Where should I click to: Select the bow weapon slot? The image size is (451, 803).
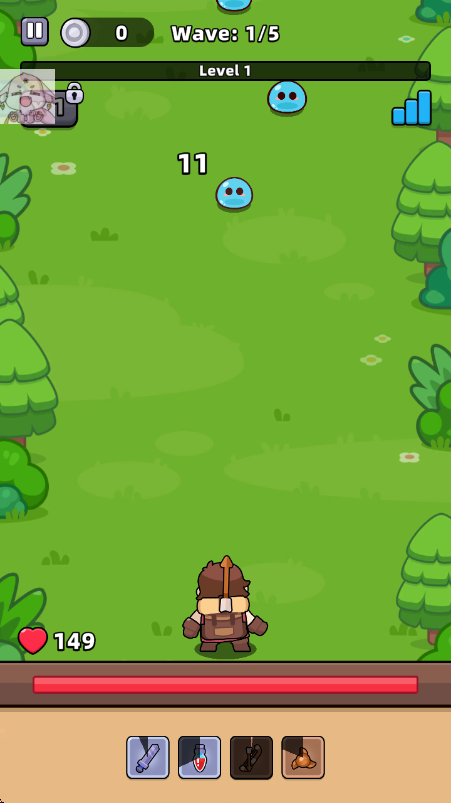coord(251,757)
